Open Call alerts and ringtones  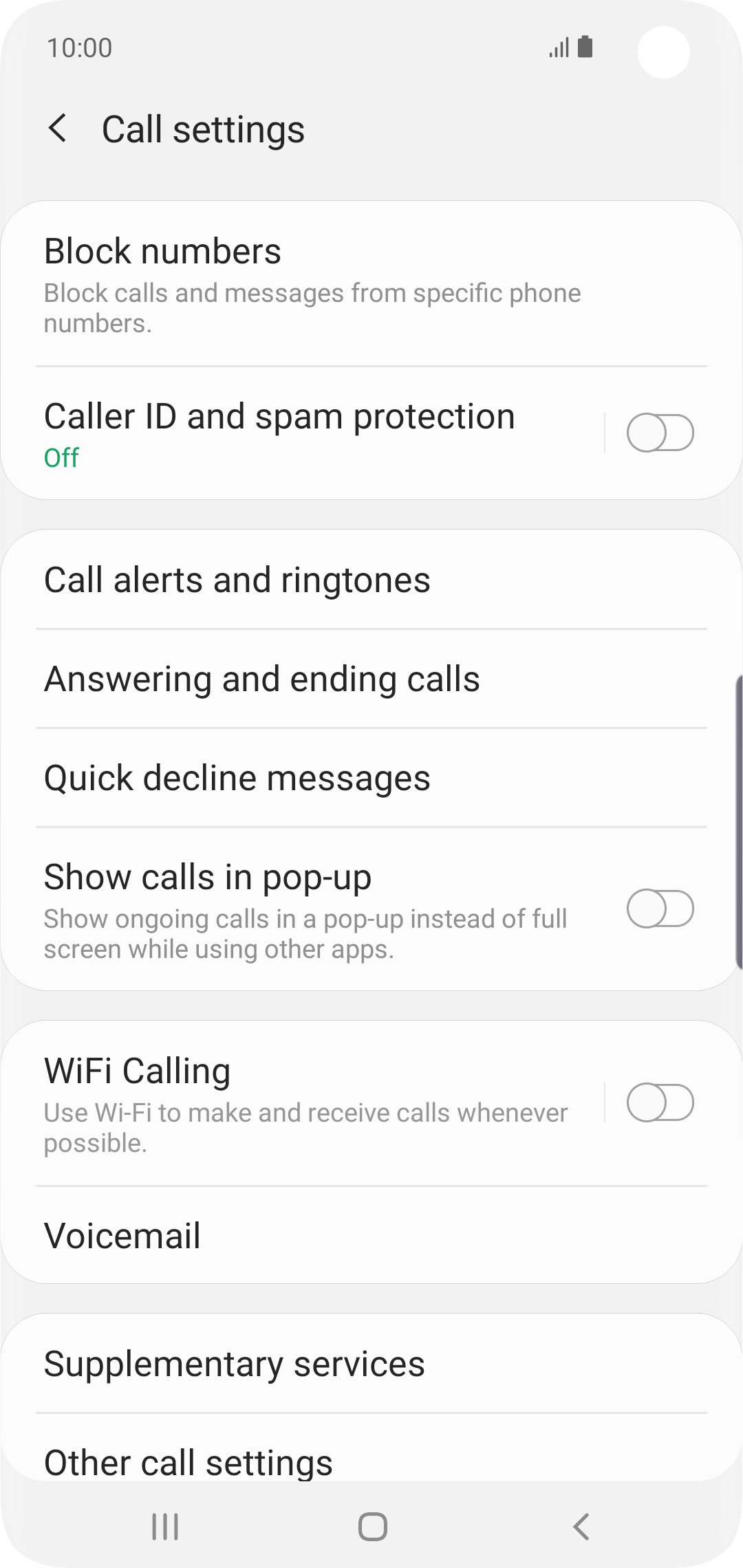(x=371, y=580)
